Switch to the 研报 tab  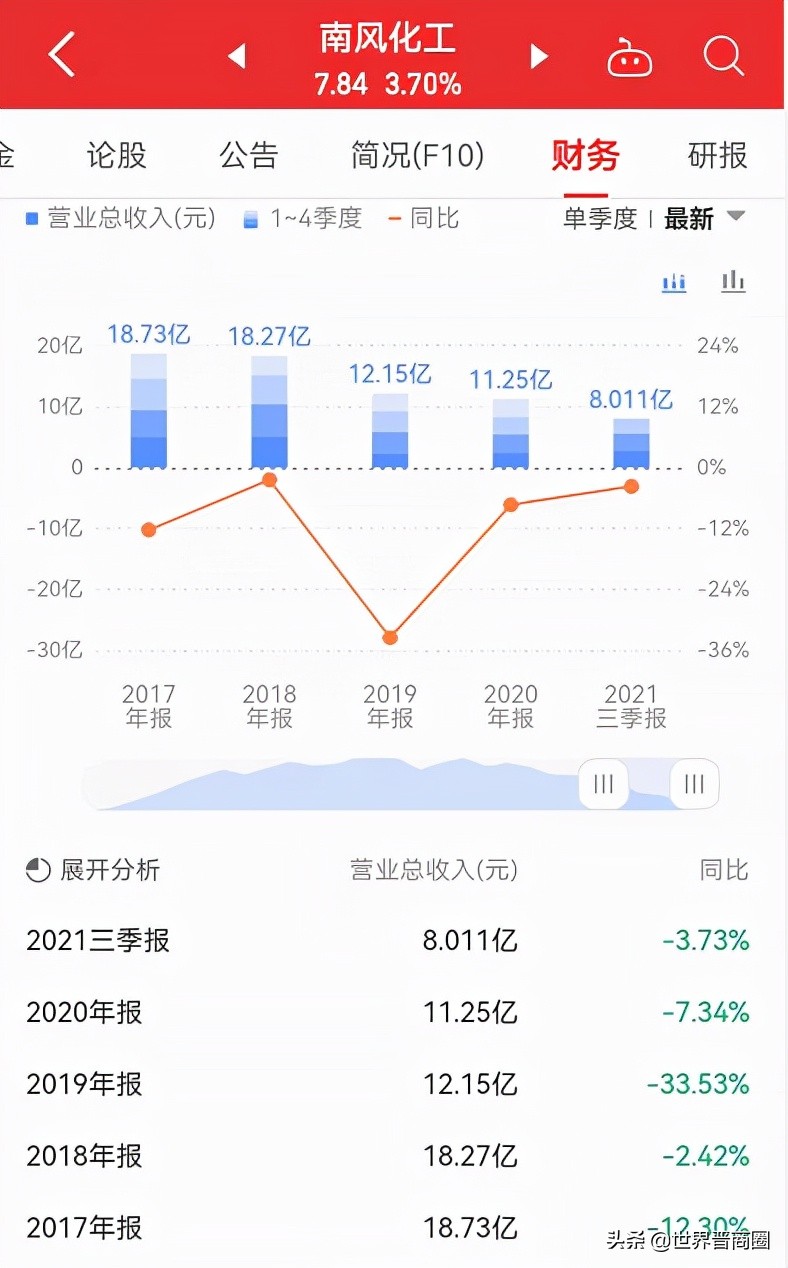tap(716, 156)
